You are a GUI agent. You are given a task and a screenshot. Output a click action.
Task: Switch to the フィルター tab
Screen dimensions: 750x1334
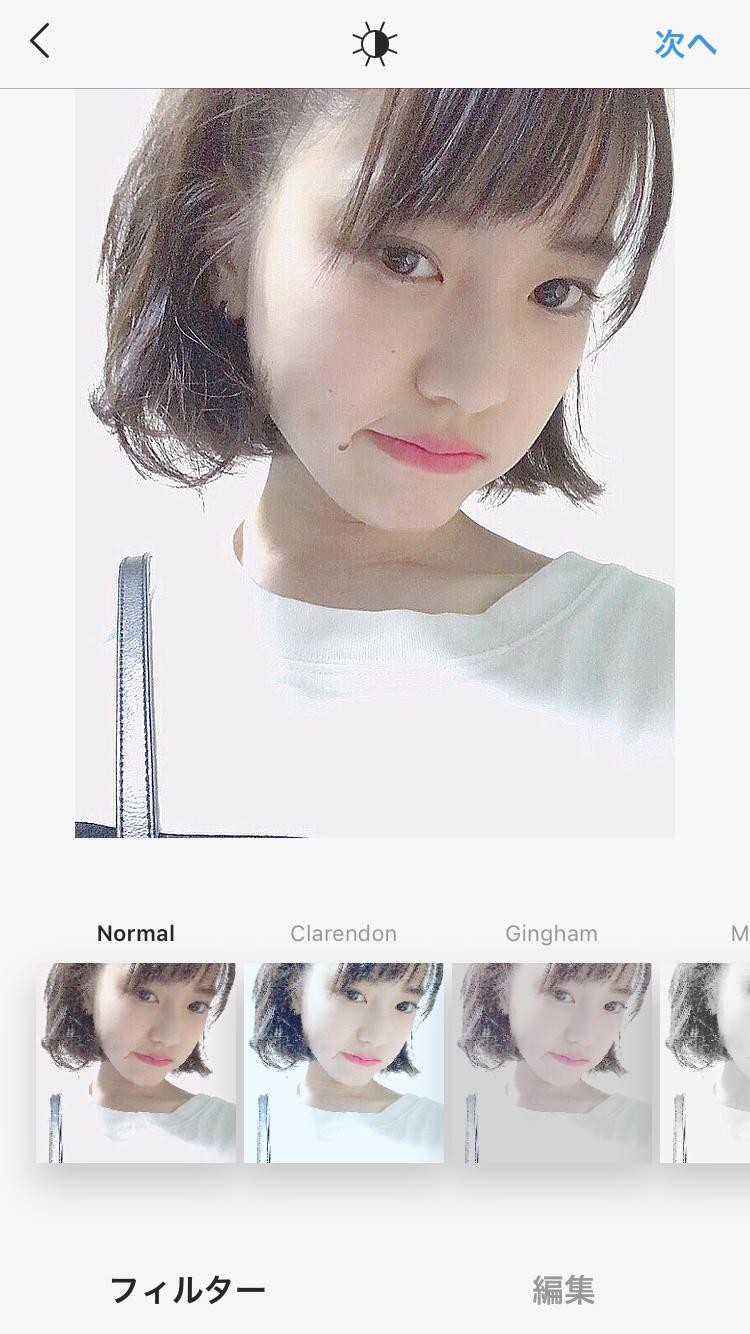click(x=187, y=1290)
